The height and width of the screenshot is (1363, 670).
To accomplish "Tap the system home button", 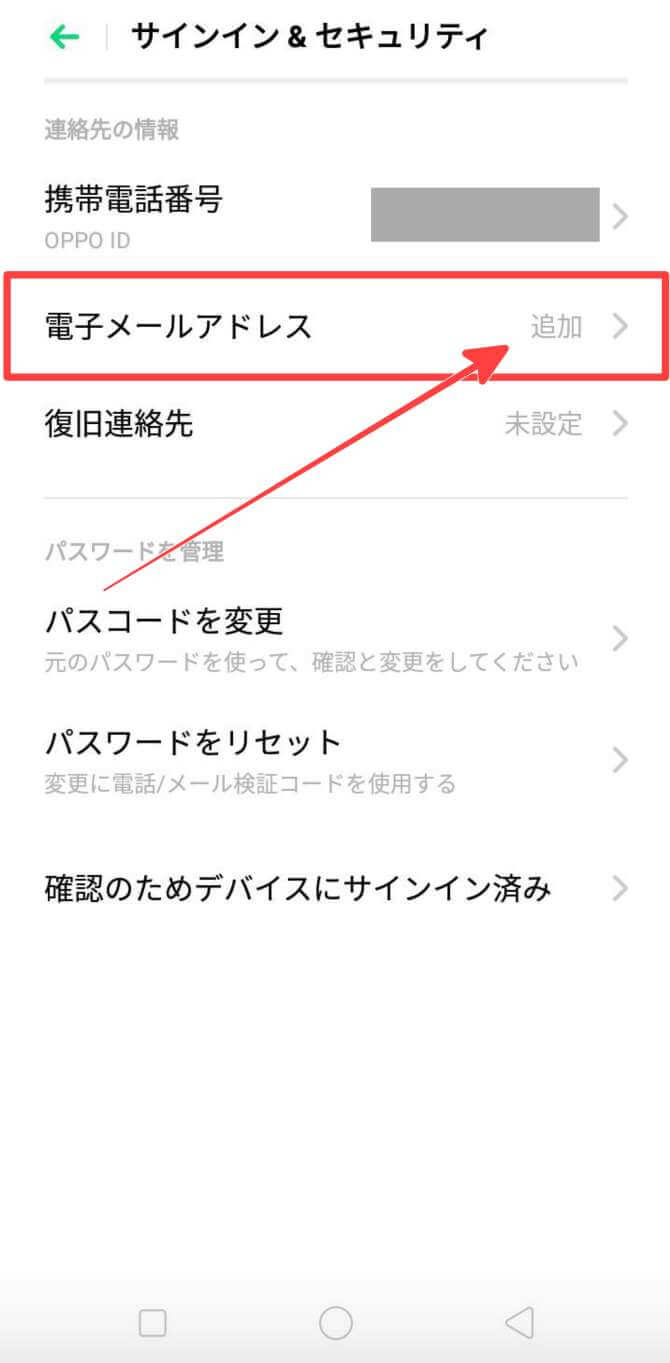I will coord(335,1323).
